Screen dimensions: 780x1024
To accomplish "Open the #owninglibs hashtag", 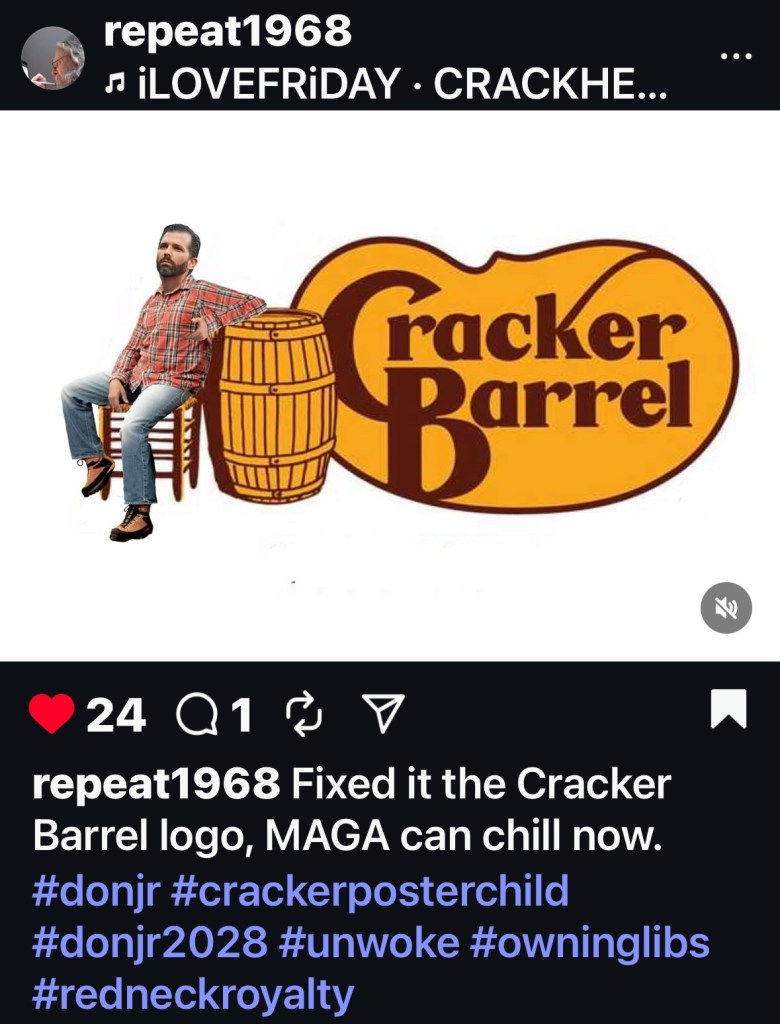I will click(x=590, y=942).
